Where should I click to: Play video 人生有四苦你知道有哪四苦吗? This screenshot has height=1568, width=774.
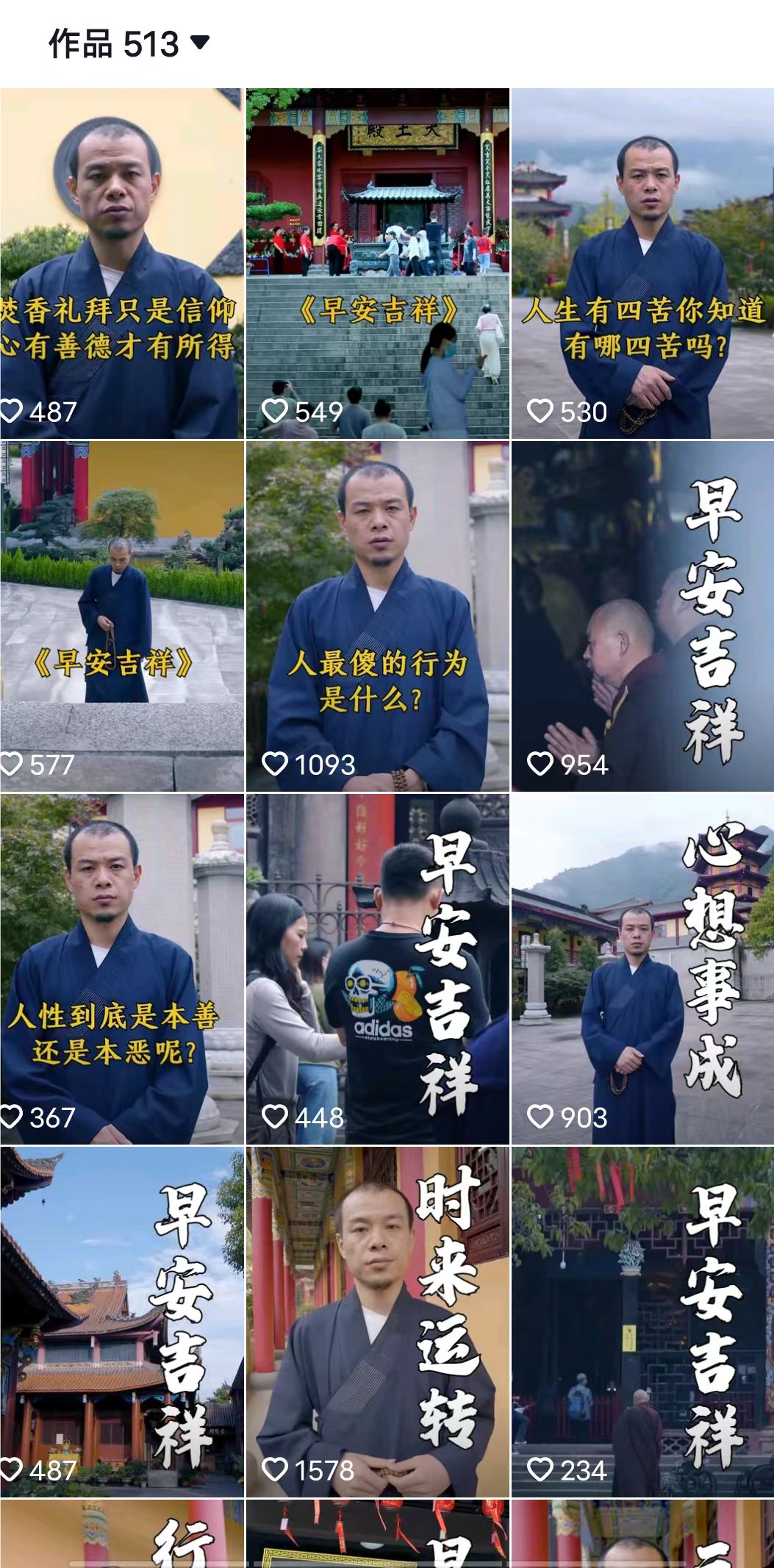point(642,263)
